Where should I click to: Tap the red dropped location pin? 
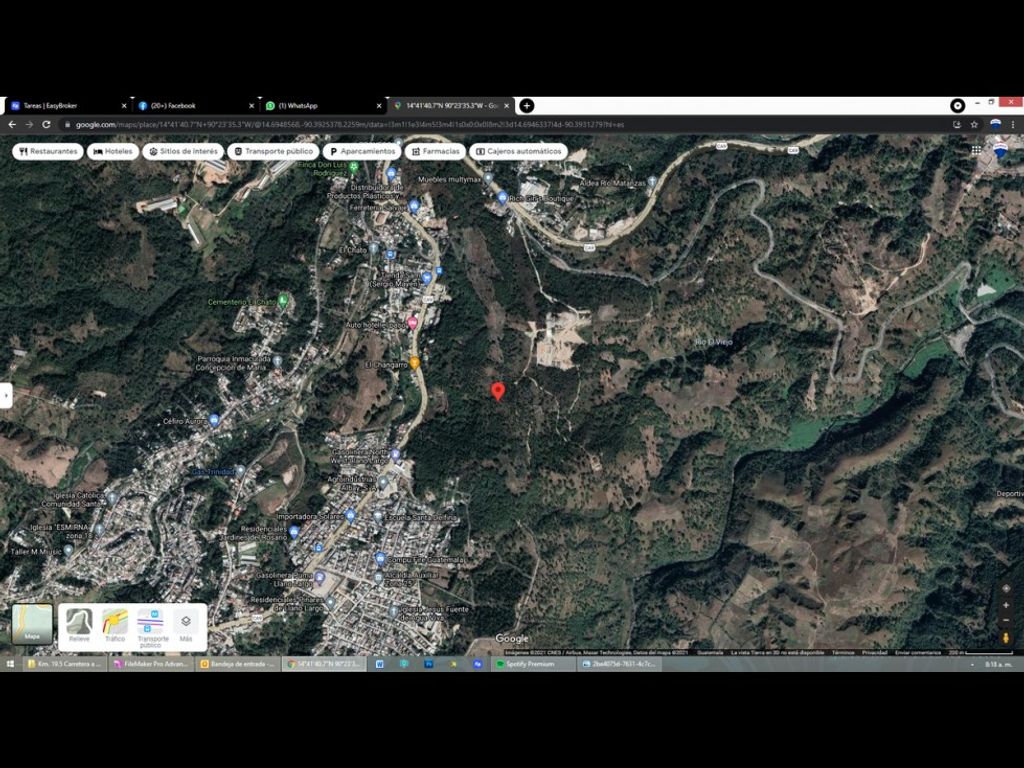498,390
